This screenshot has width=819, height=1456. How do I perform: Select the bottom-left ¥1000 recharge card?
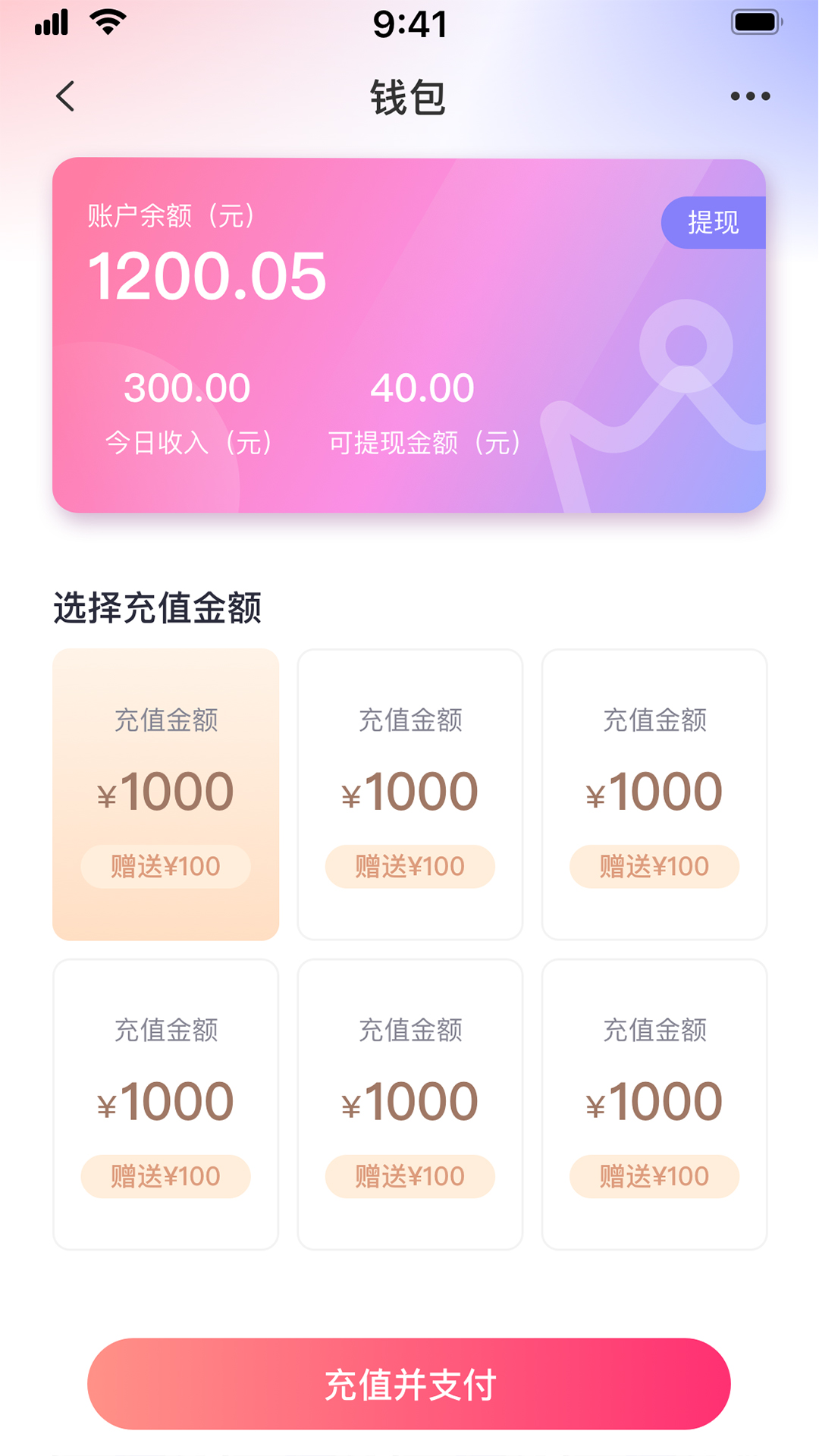165,1103
